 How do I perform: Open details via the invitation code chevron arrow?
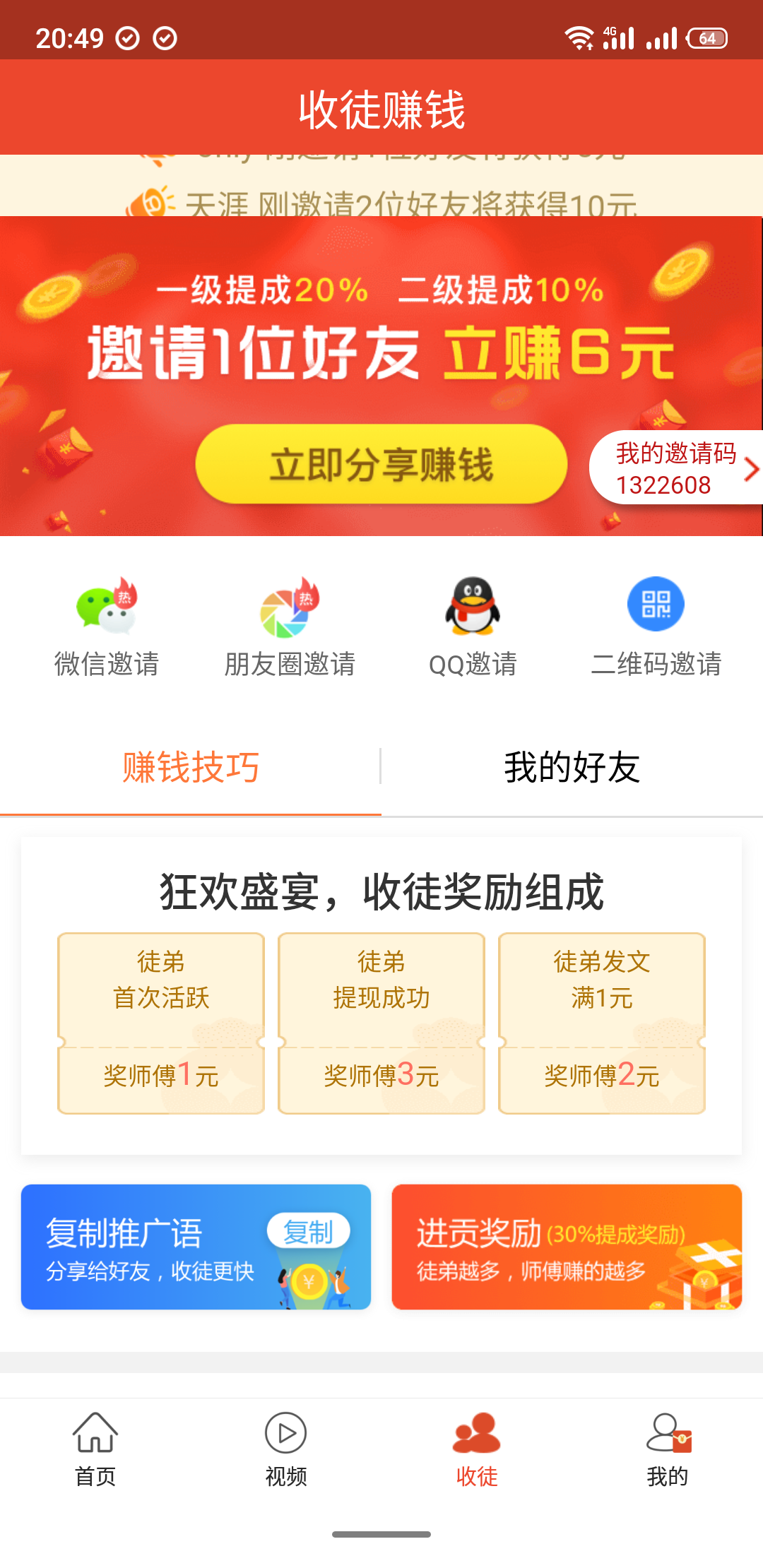point(751,468)
